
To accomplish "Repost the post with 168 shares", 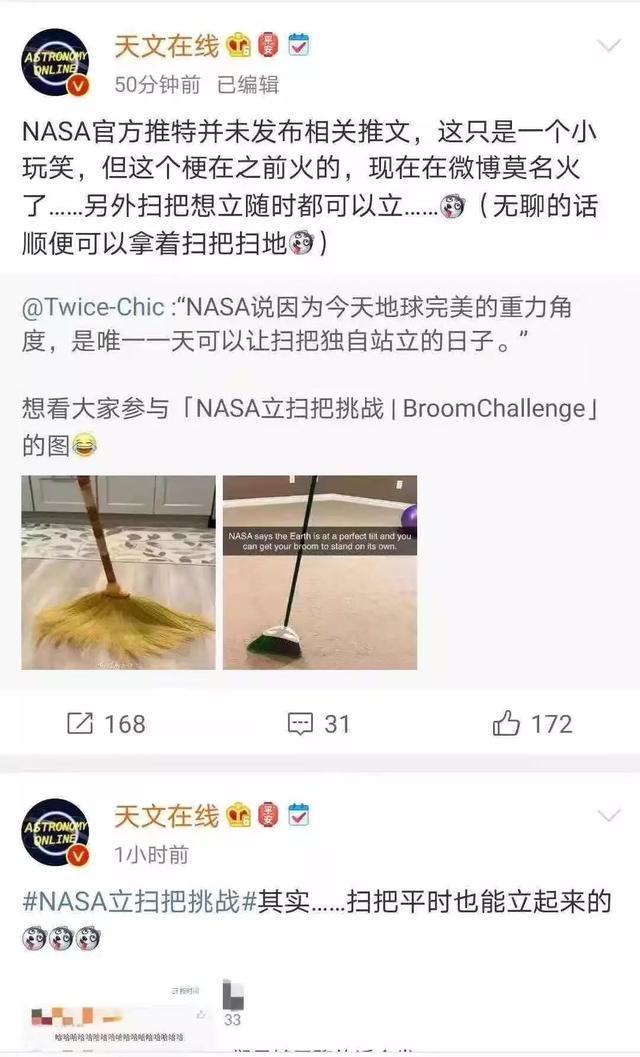I will click(107, 724).
